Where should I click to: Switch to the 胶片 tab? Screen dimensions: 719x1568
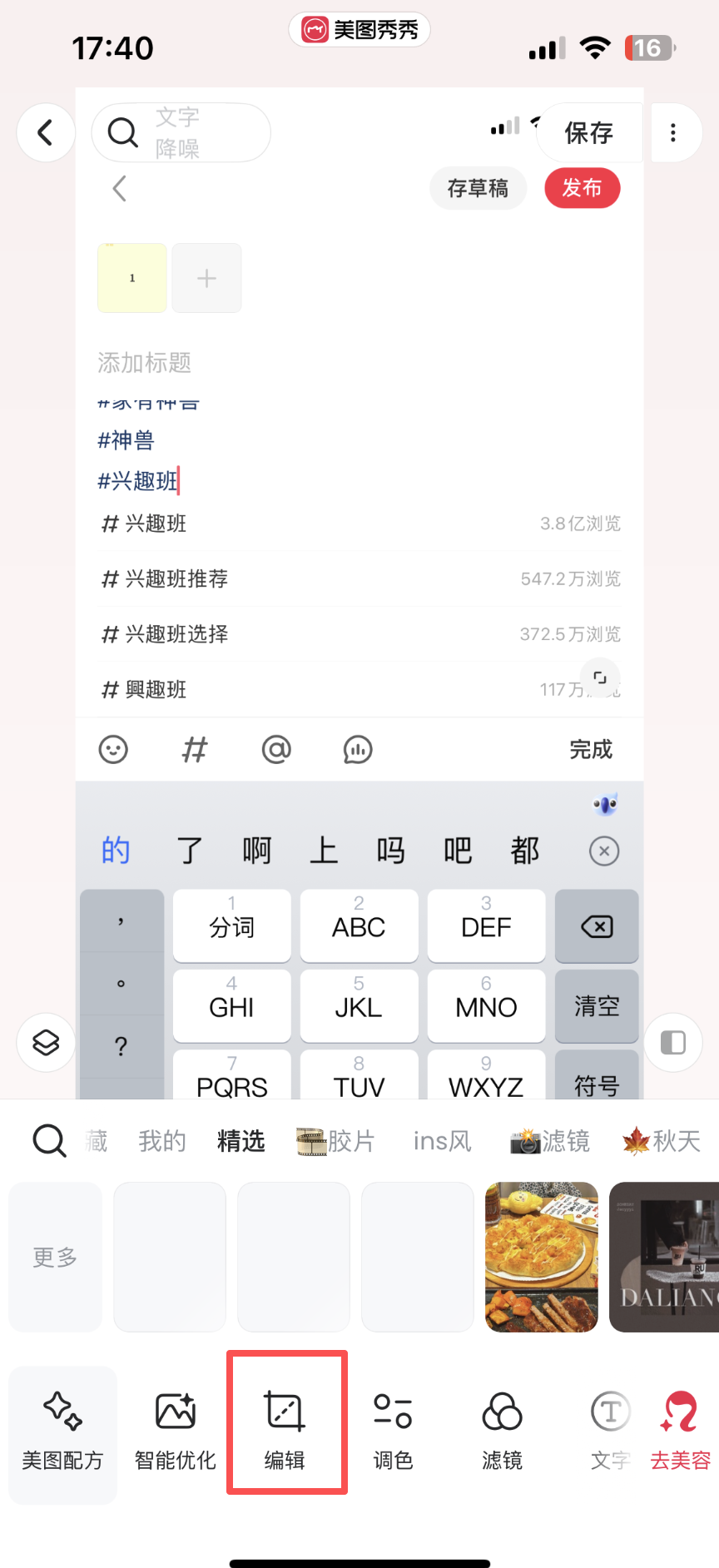pyautogui.click(x=336, y=1140)
